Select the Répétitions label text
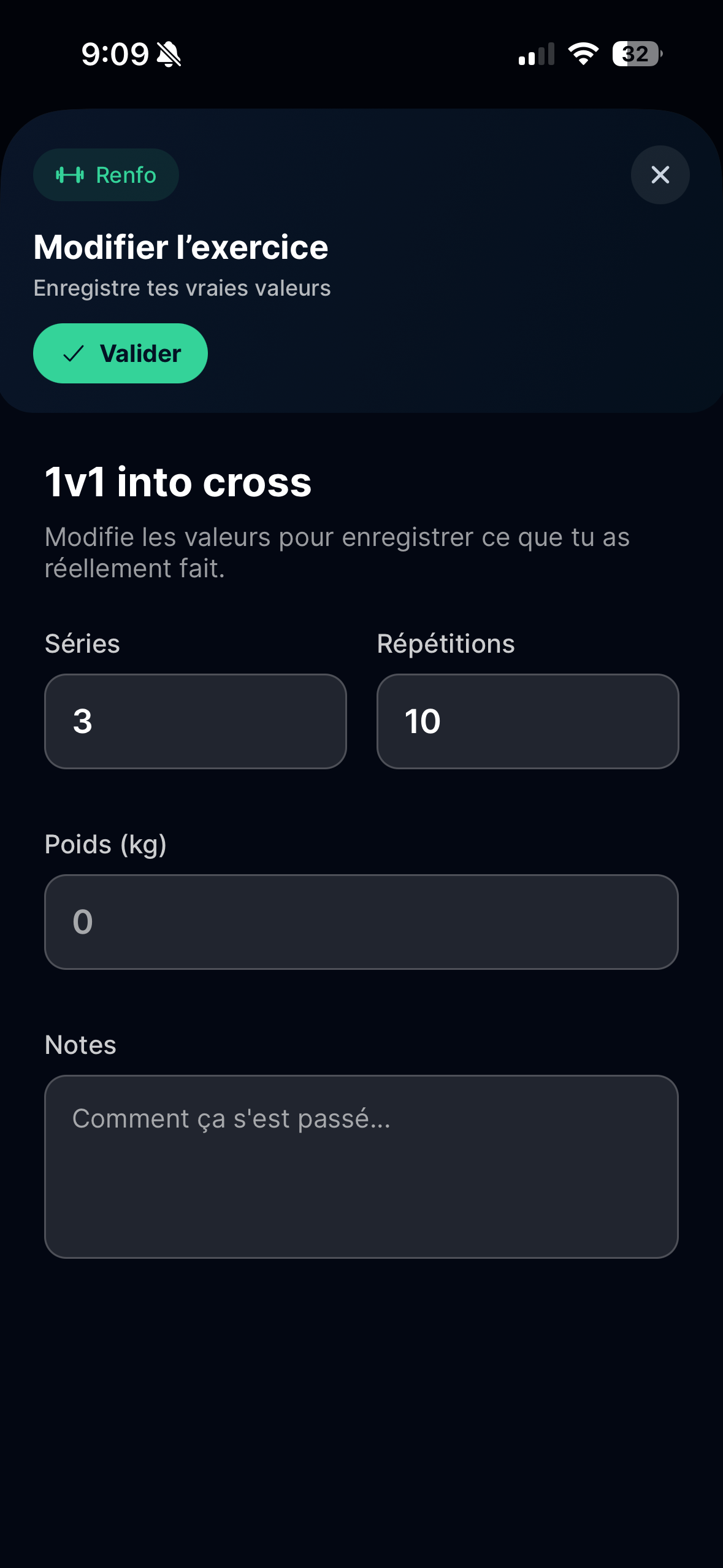Image resolution: width=723 pixels, height=1568 pixels. click(446, 644)
